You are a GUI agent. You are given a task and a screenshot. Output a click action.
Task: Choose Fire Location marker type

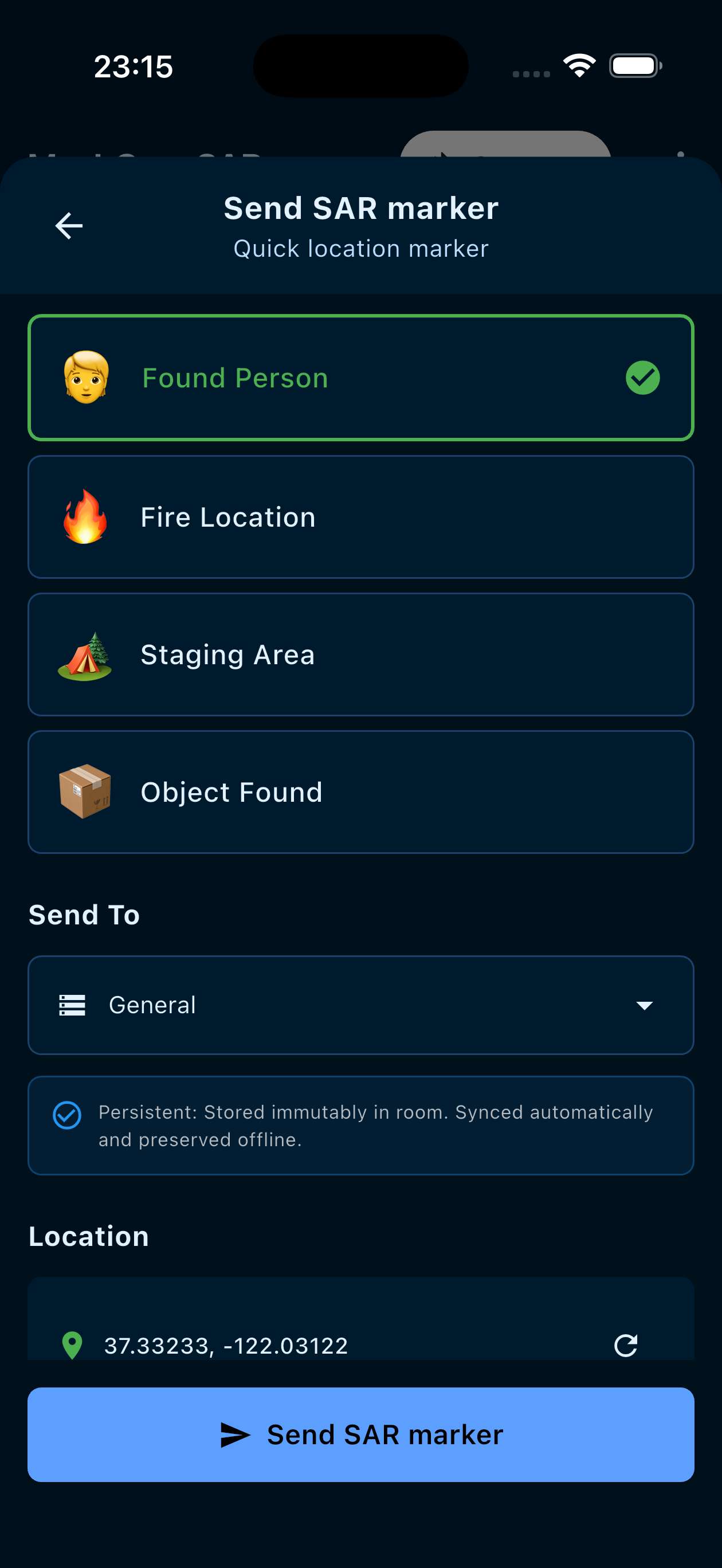[x=360, y=517]
